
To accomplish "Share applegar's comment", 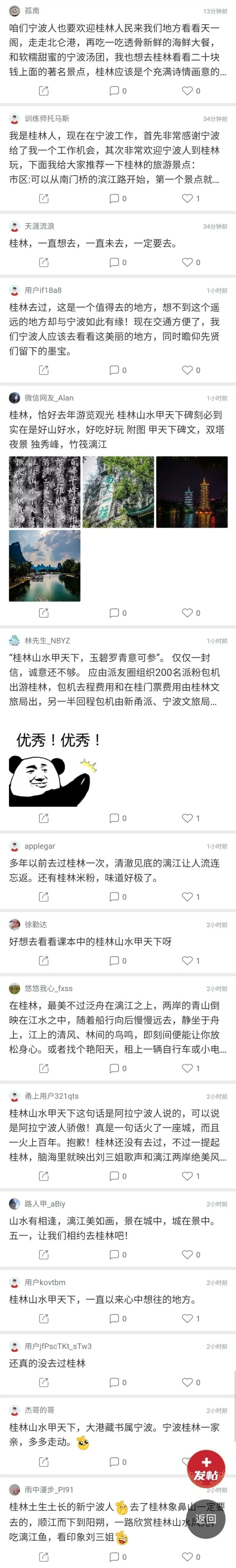I will (44, 897).
